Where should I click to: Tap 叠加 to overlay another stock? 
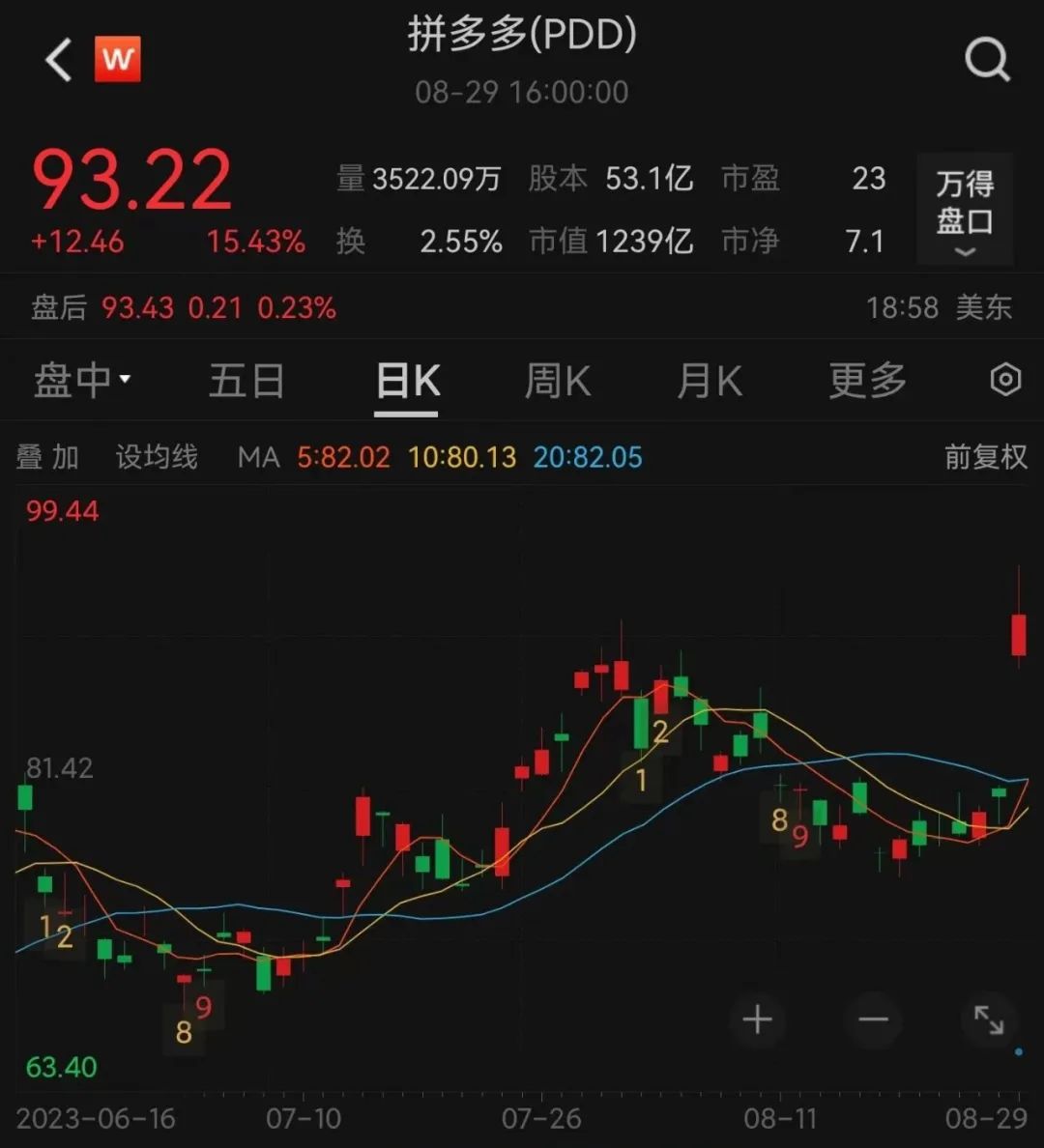coord(47,457)
